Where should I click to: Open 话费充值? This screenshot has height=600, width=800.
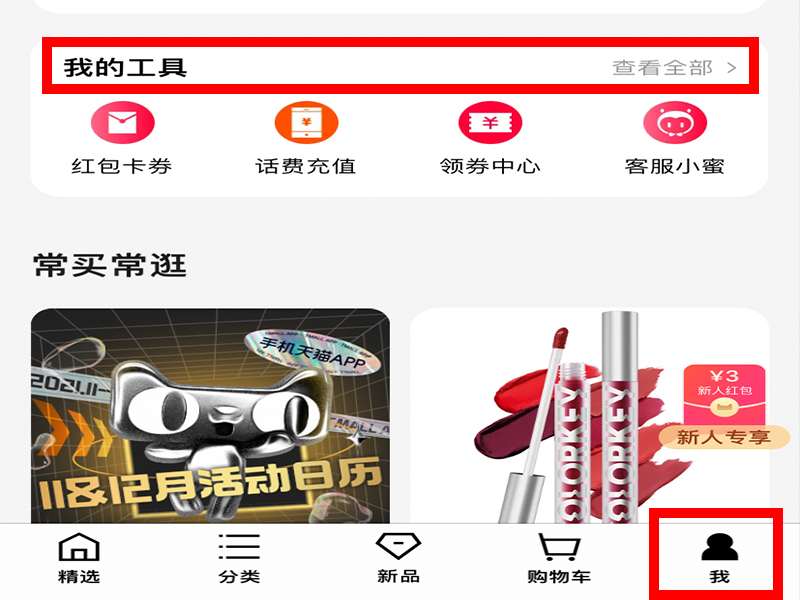[306, 140]
